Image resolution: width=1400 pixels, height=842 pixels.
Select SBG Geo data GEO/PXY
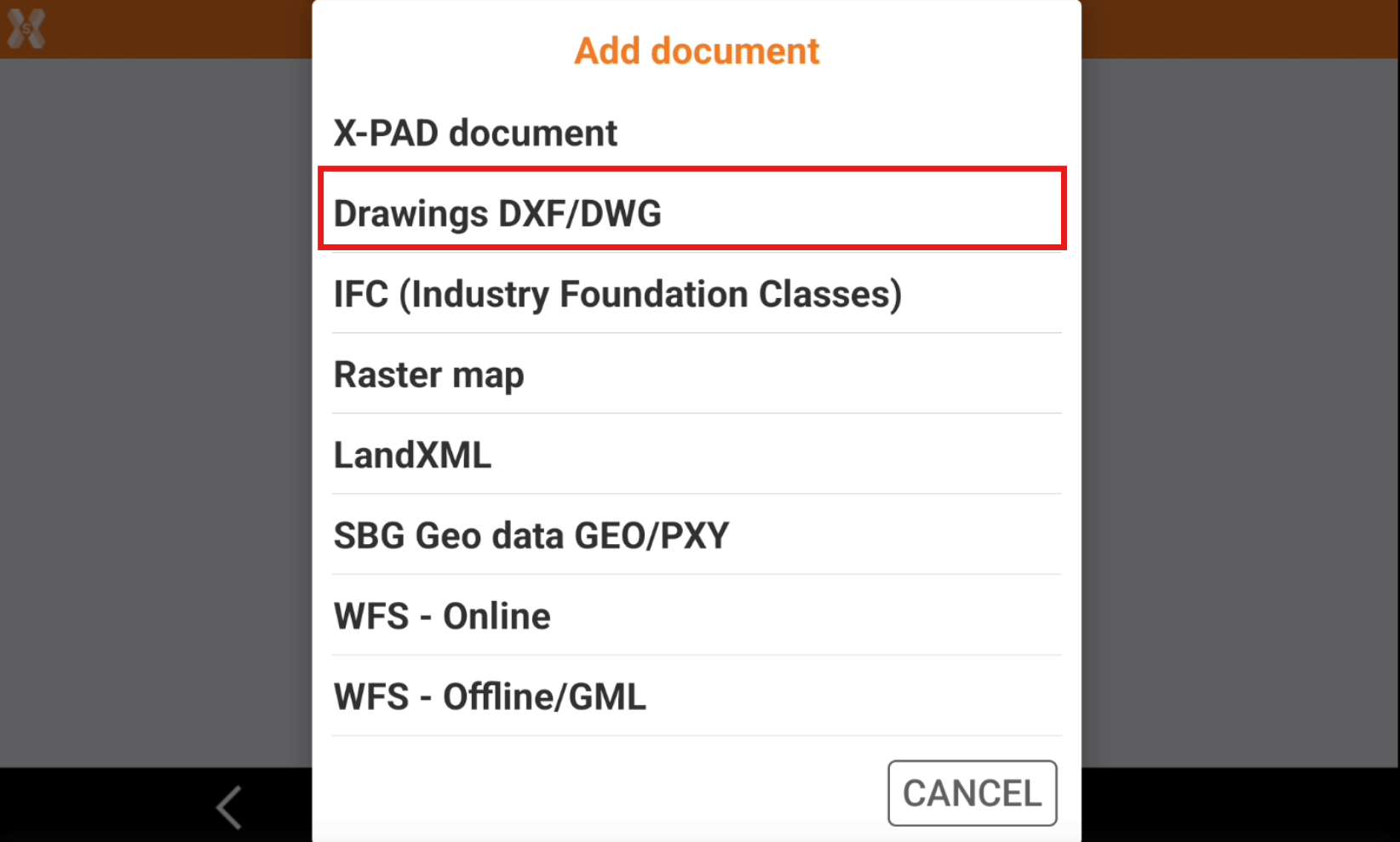click(x=531, y=536)
